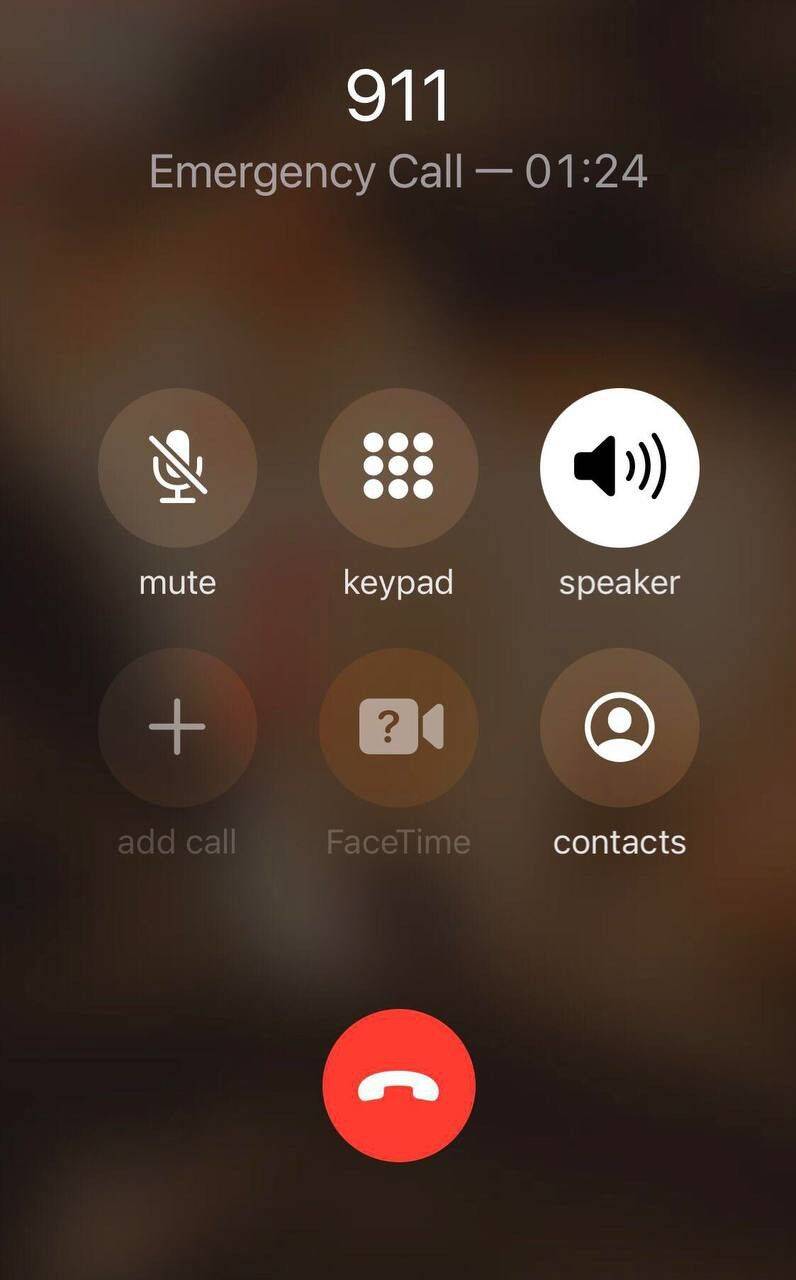Screen dimensions: 796x1280
Task: Open contacts during the call
Action: coord(619,727)
